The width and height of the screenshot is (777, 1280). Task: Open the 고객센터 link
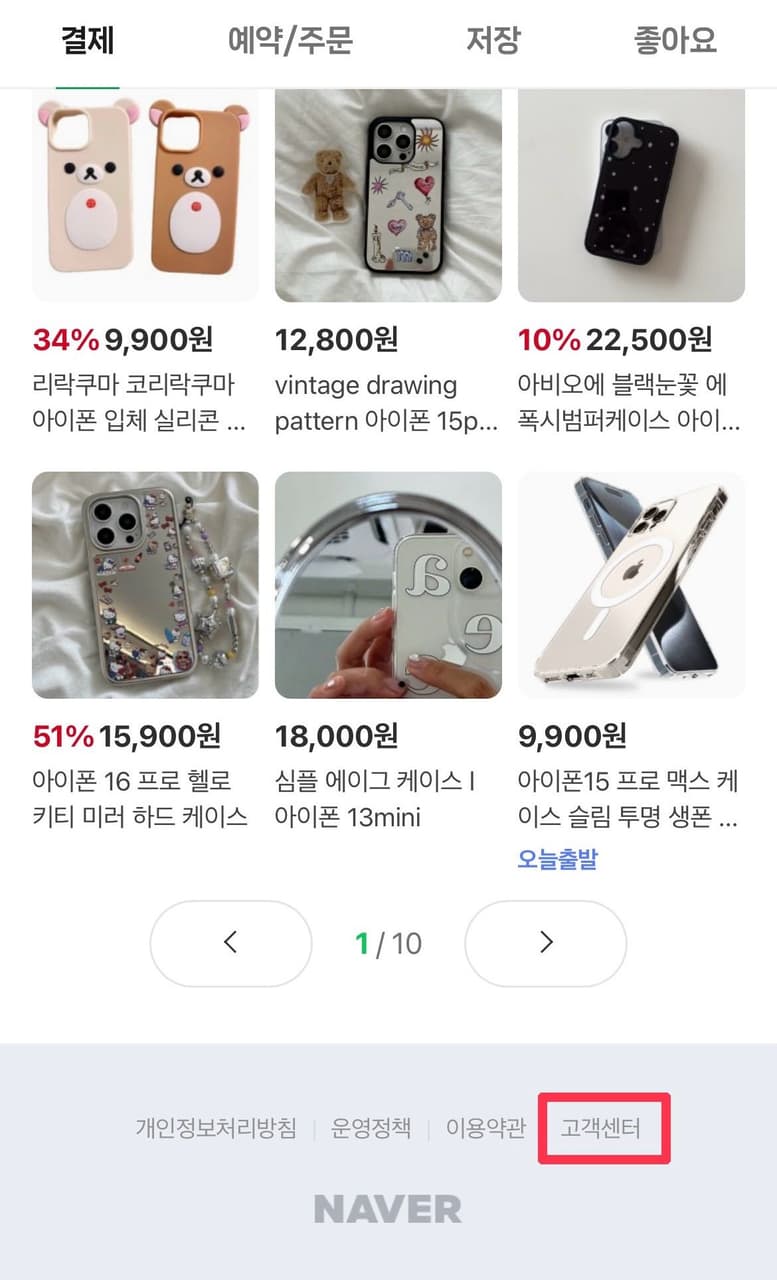(x=601, y=1129)
